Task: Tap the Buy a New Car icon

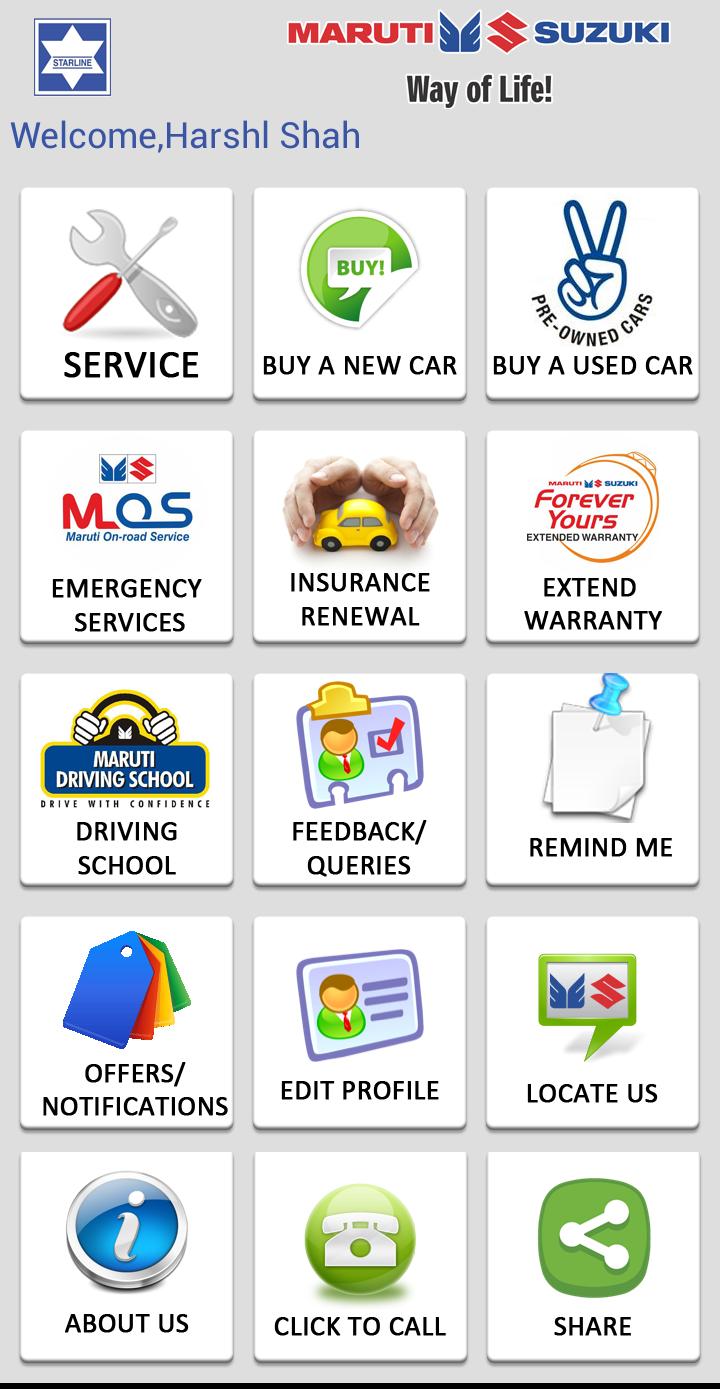Action: 359,265
